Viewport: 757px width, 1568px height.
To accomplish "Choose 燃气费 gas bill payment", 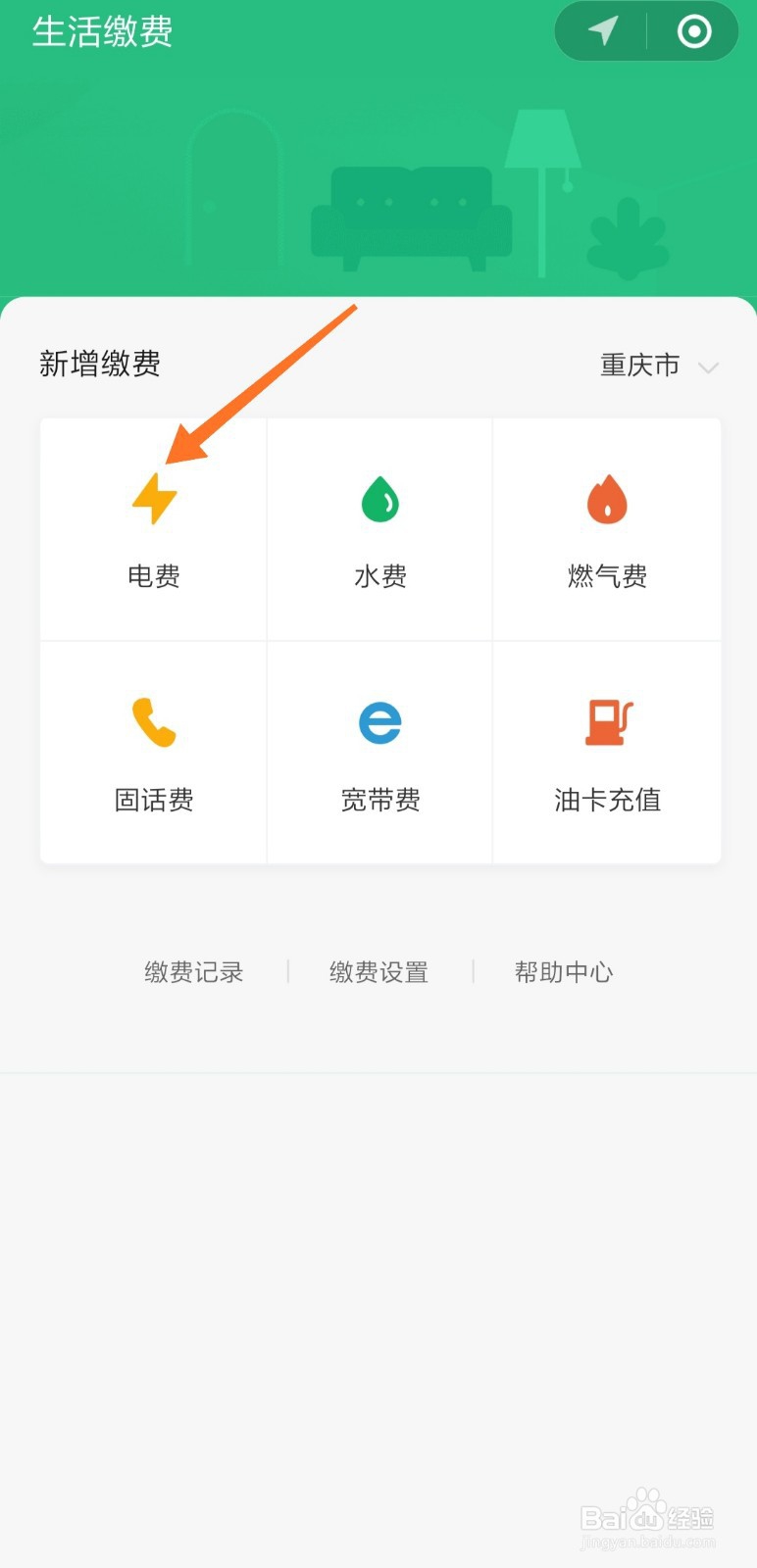I will coord(607,530).
